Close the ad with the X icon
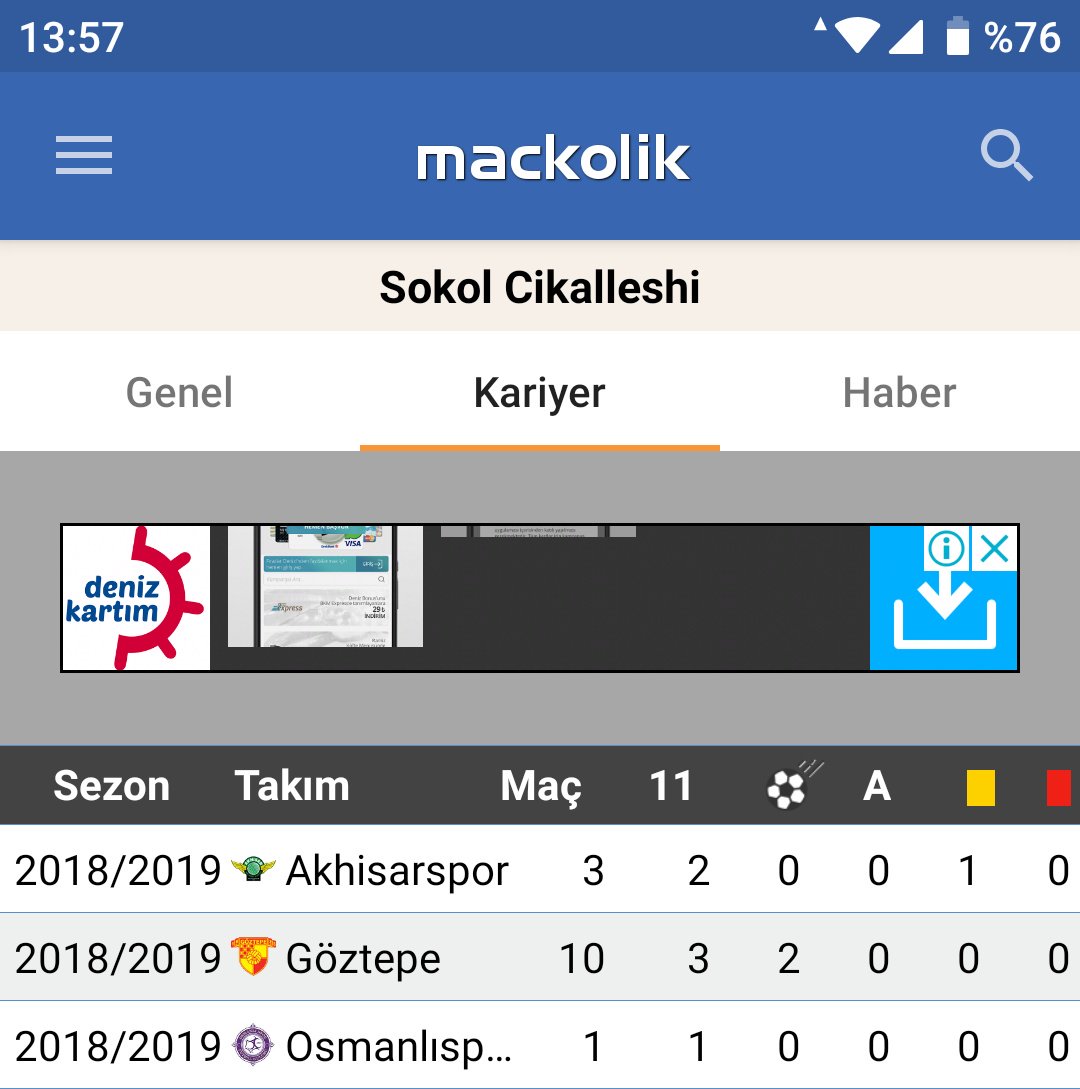Image resolution: width=1080 pixels, height=1089 pixels. click(x=995, y=549)
